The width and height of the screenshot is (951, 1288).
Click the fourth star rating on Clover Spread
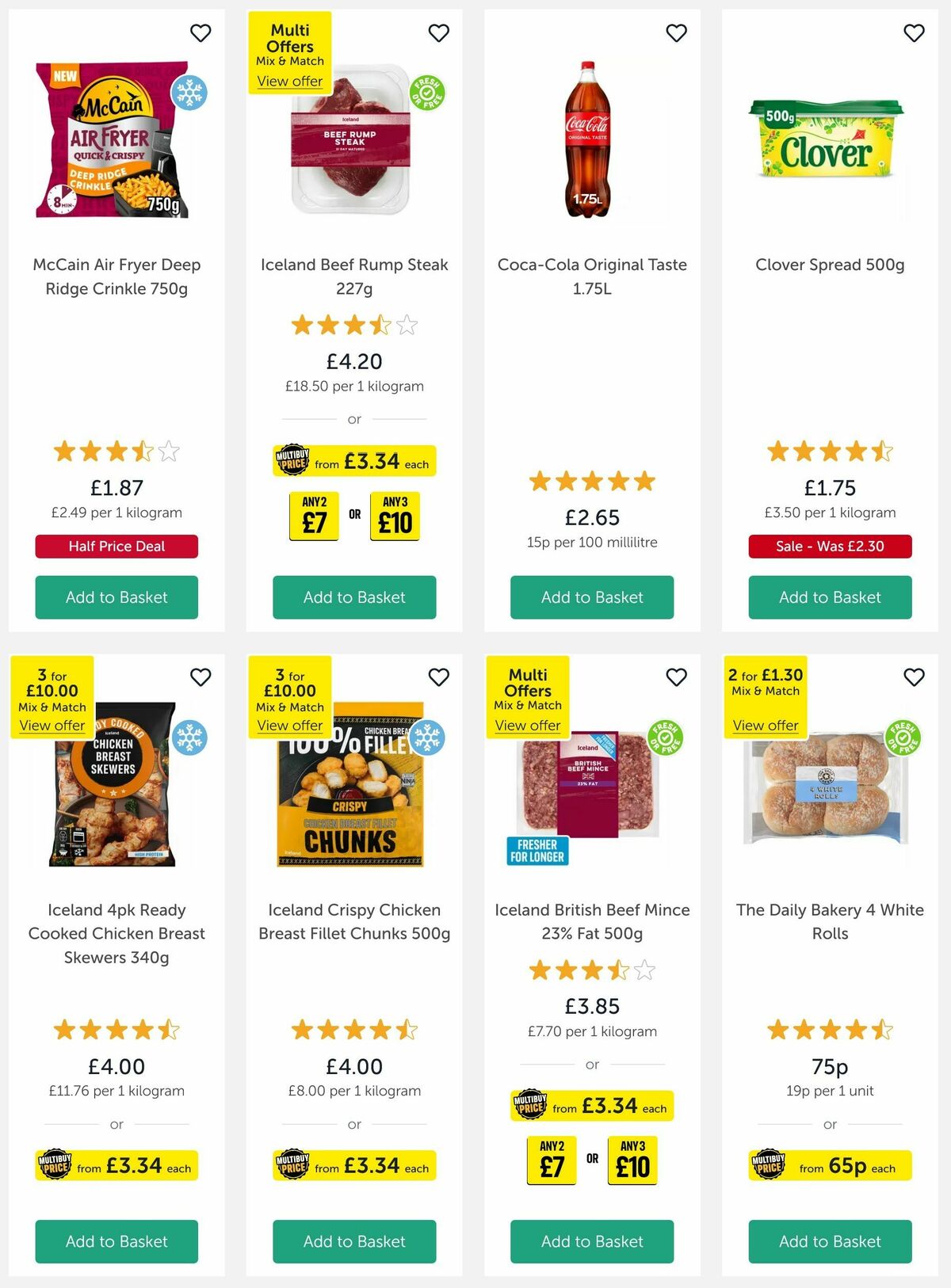click(x=855, y=450)
